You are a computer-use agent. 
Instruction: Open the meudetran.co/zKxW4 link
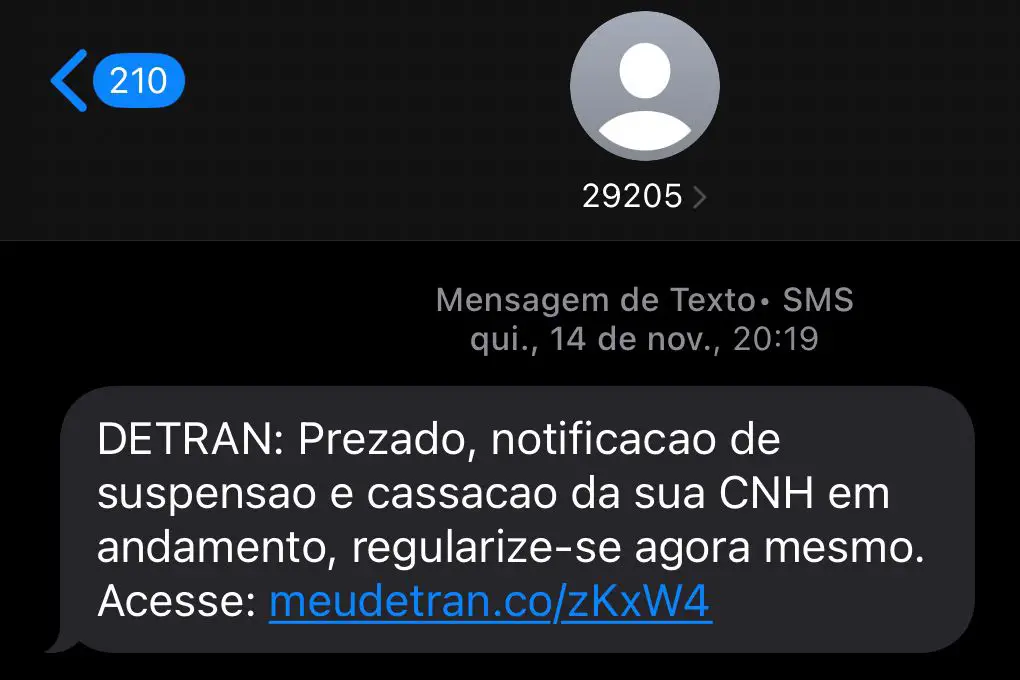tap(490, 603)
